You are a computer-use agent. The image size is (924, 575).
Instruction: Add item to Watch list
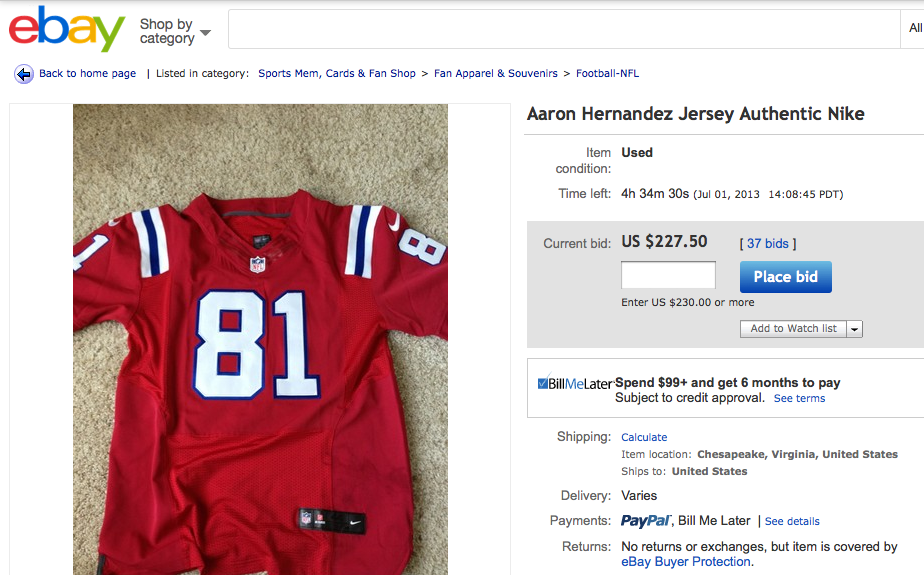click(793, 329)
